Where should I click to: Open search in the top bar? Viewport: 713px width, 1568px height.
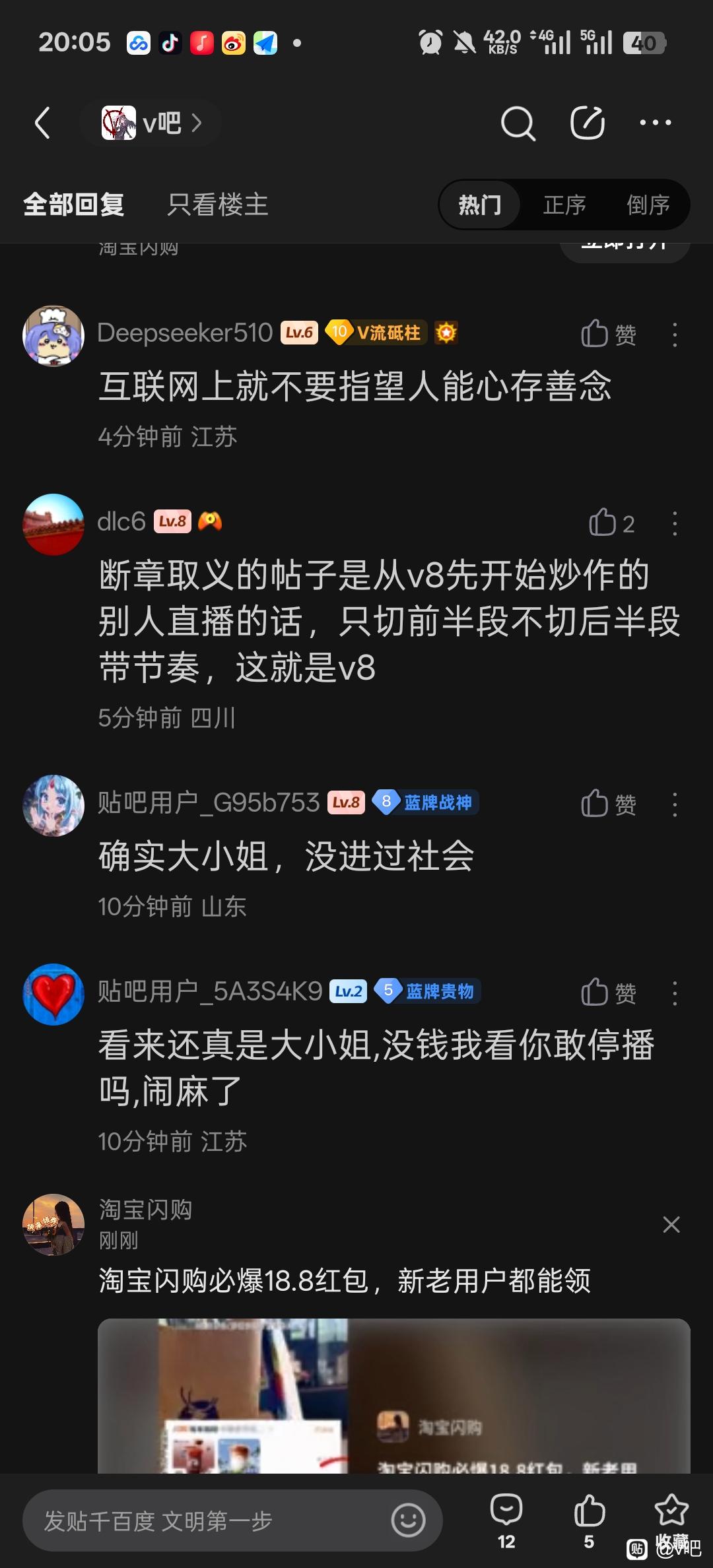pos(518,123)
